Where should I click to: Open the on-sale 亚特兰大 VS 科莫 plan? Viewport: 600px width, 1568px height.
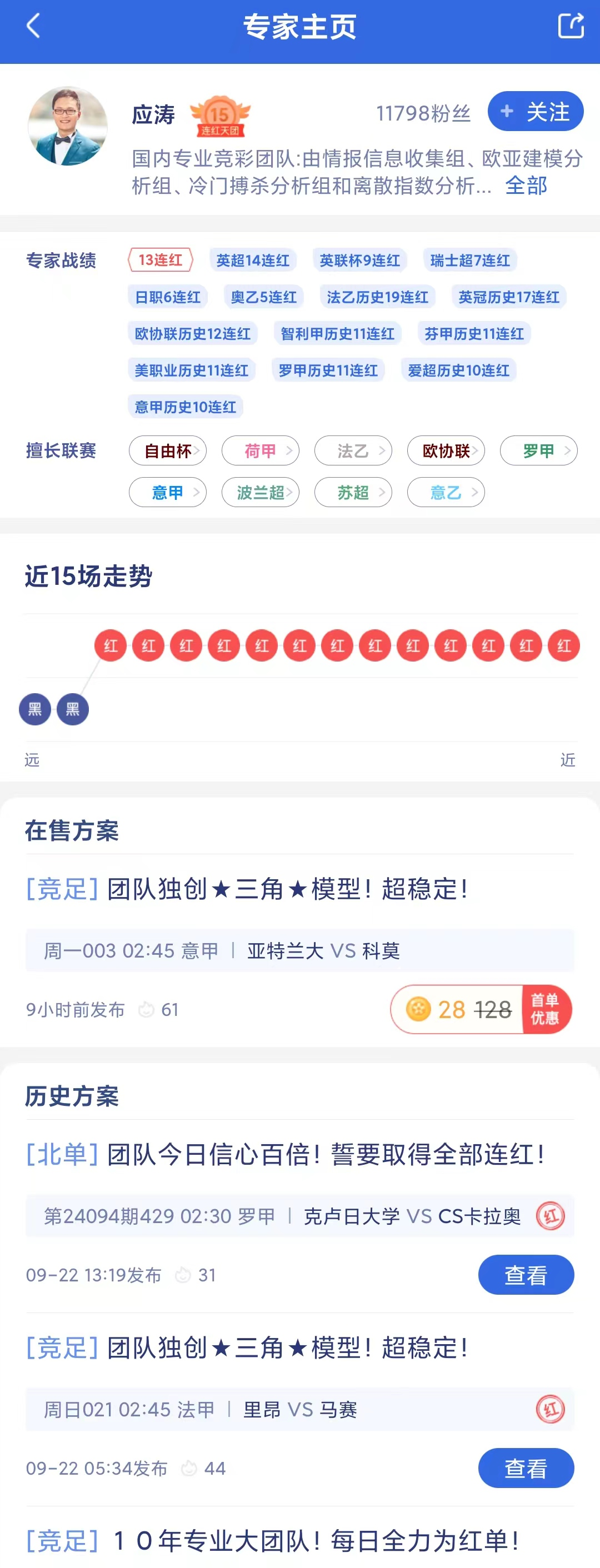(x=299, y=950)
